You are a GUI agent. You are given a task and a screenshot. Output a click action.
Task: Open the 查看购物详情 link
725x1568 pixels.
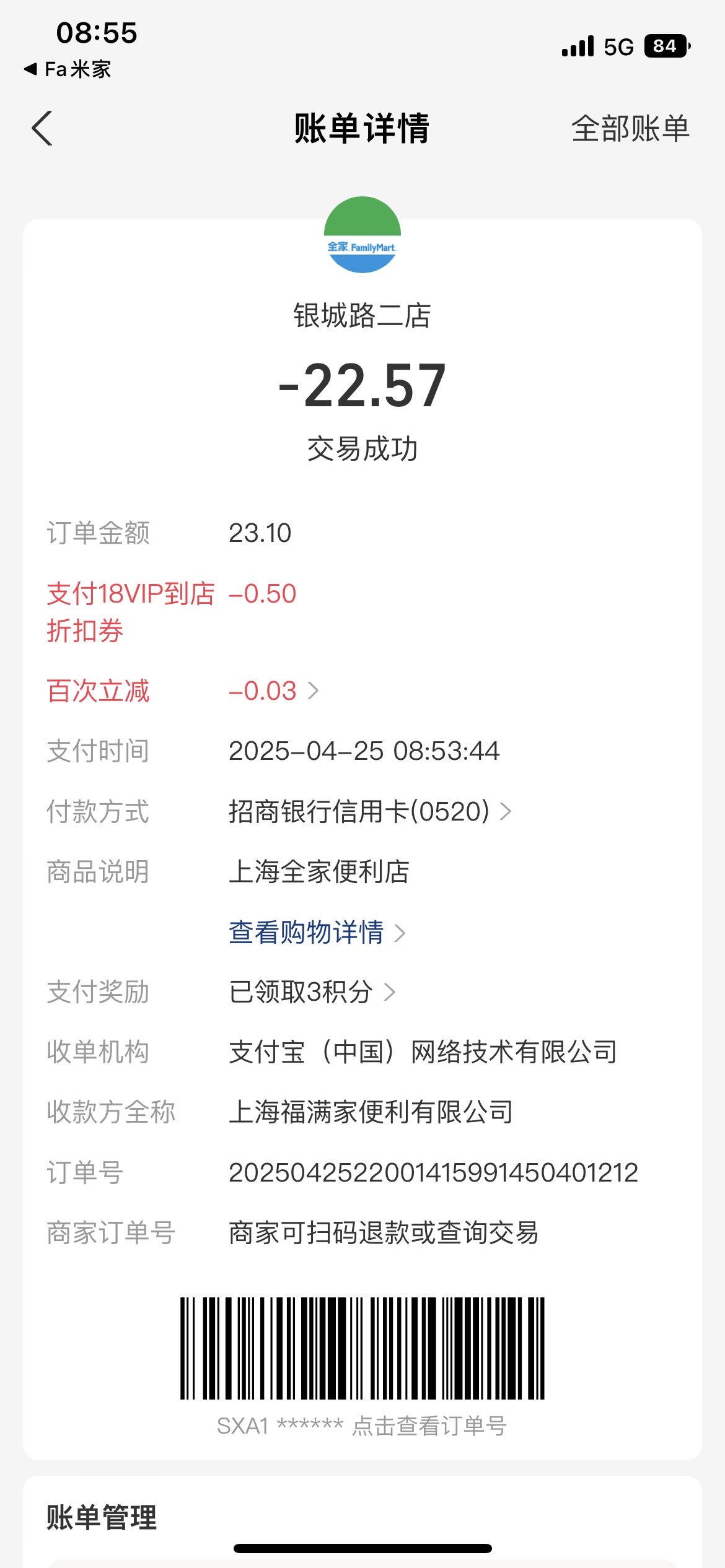point(317,933)
